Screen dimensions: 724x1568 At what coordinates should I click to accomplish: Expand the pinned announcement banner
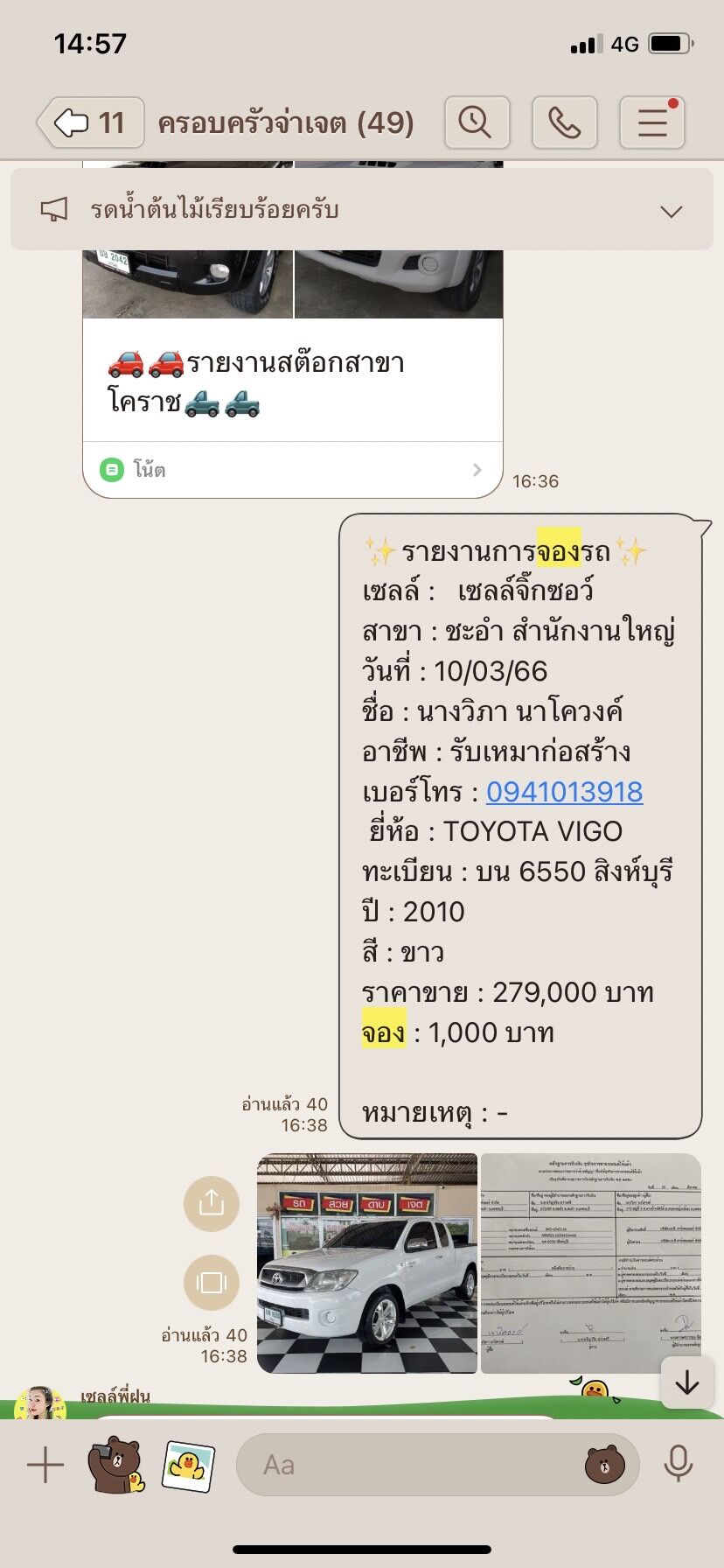coord(671,211)
